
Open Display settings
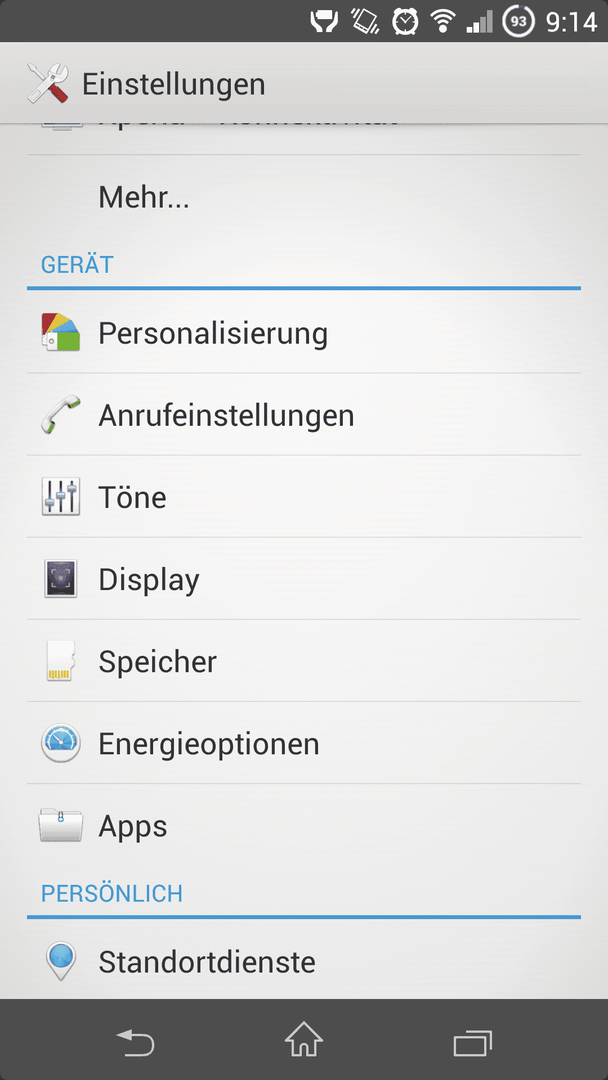[304, 579]
